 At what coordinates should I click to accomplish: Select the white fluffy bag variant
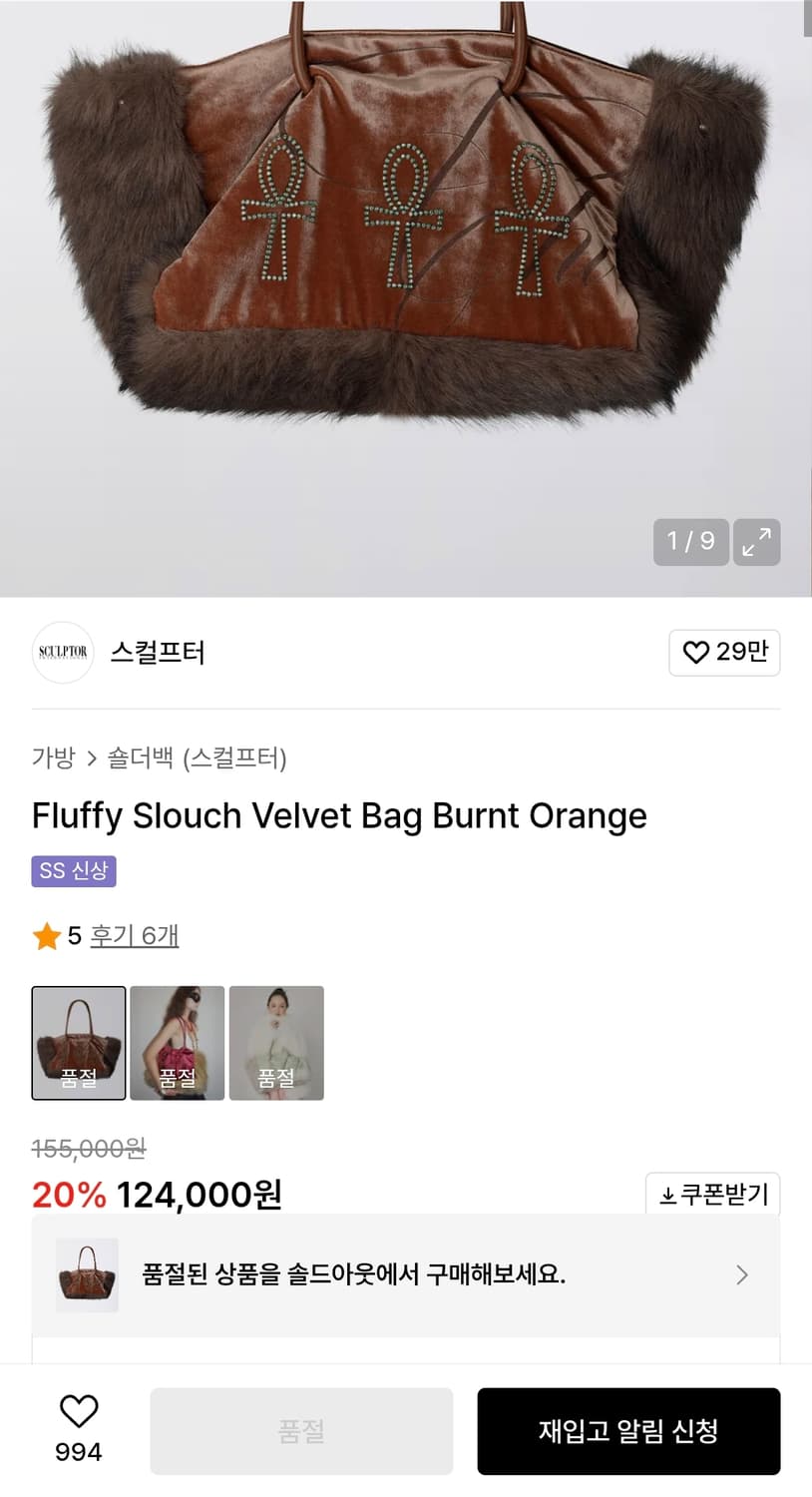pyautogui.click(x=276, y=1043)
